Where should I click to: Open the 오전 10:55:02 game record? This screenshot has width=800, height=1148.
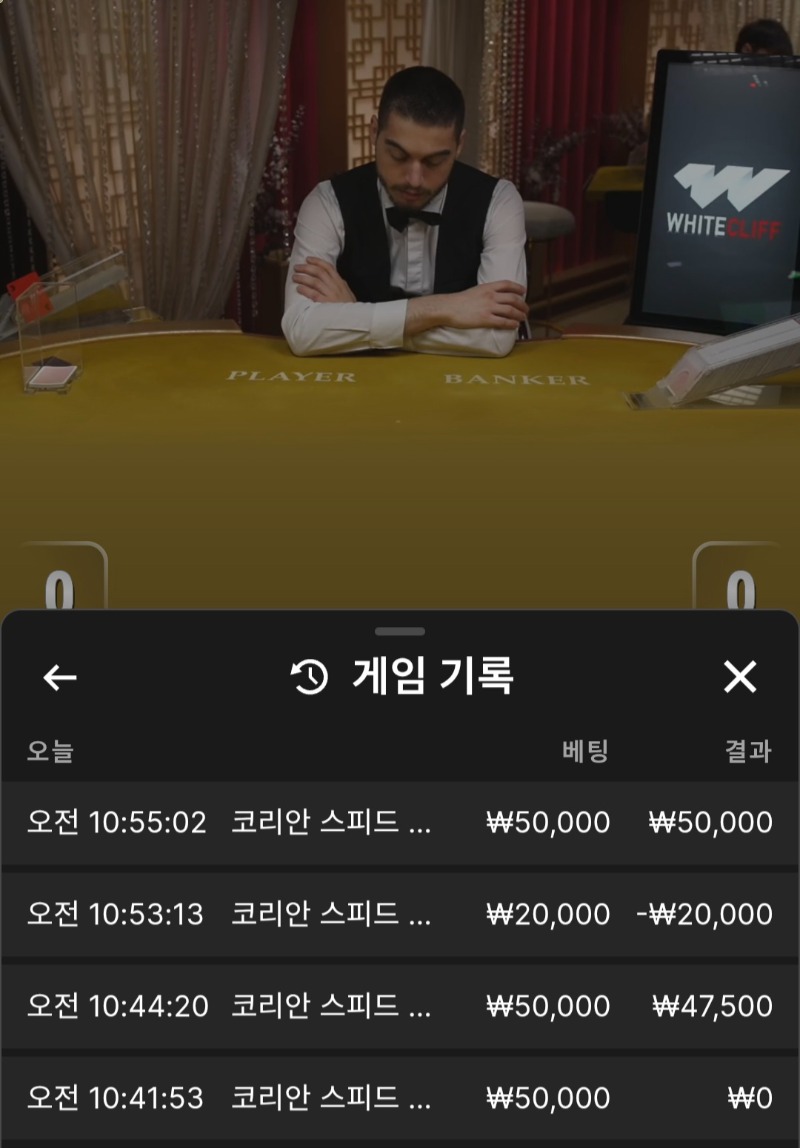coord(400,823)
